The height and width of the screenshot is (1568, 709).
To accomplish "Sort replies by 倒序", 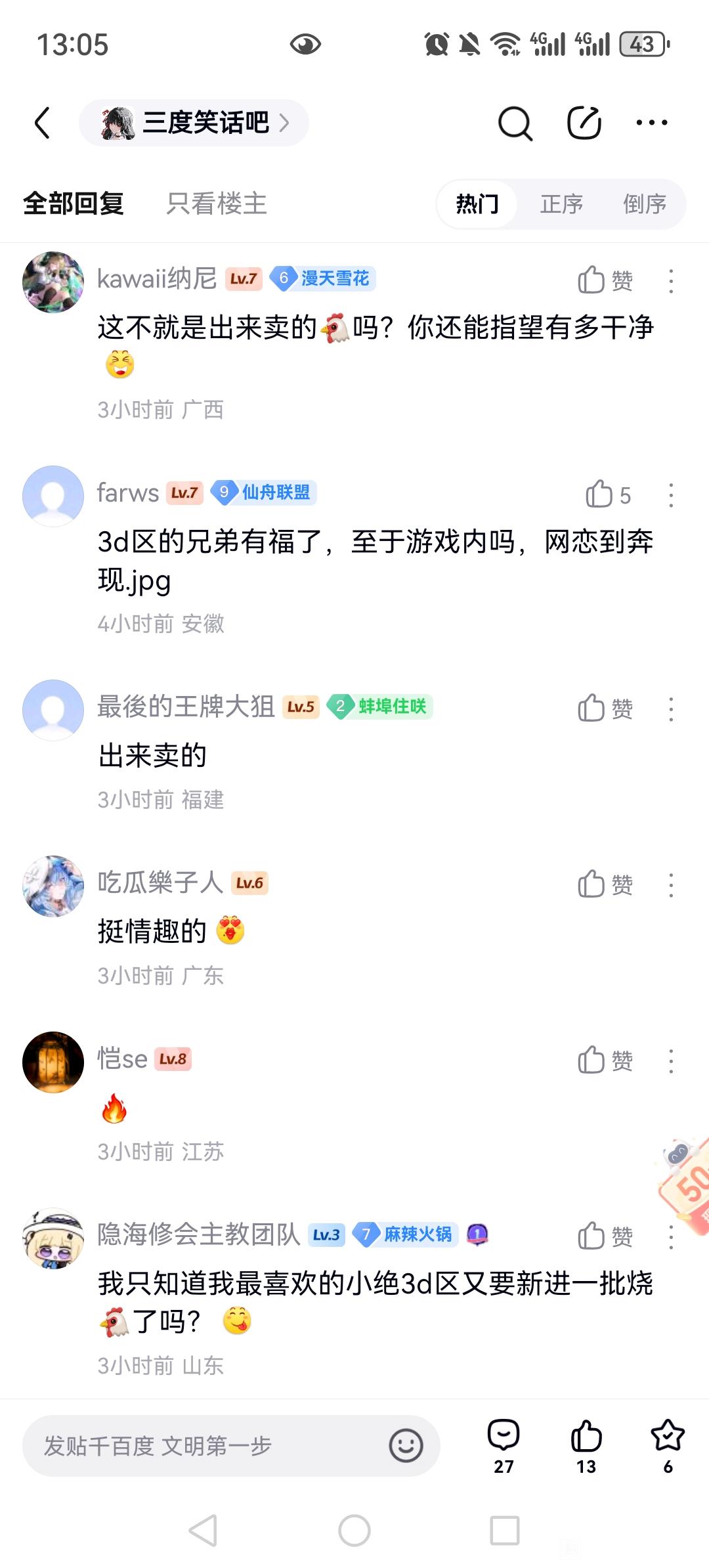I will (x=644, y=204).
